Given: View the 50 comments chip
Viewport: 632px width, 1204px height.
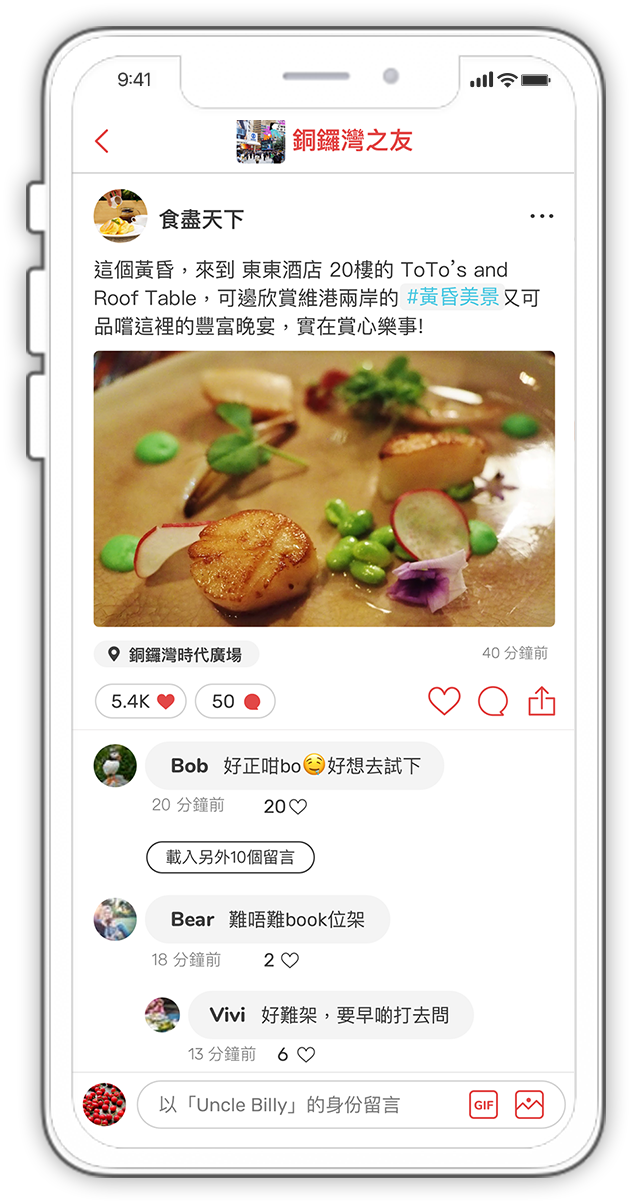Looking at the screenshot, I should pyautogui.click(x=235, y=702).
